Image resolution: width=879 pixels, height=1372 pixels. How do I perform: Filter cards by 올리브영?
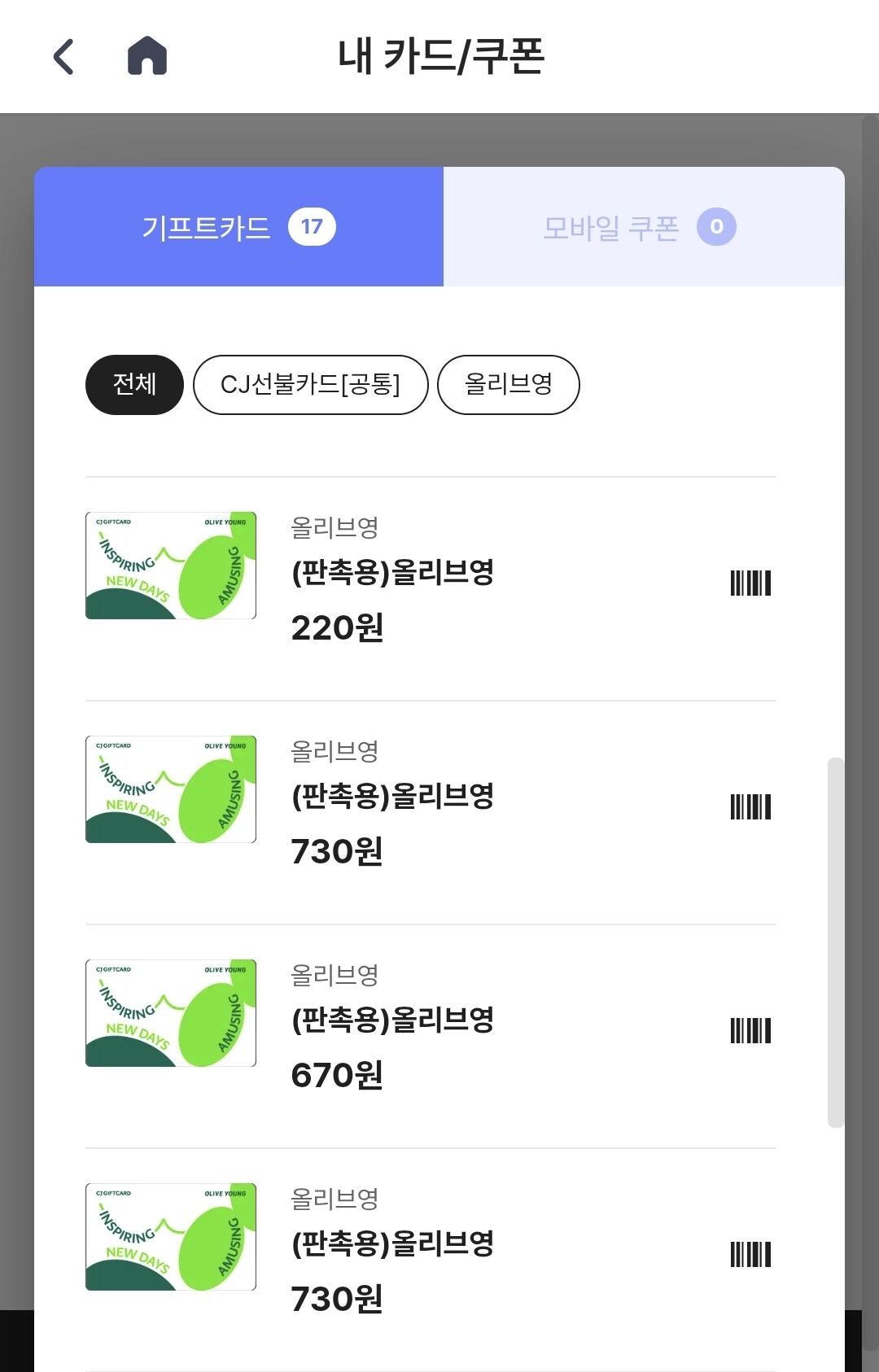(508, 385)
